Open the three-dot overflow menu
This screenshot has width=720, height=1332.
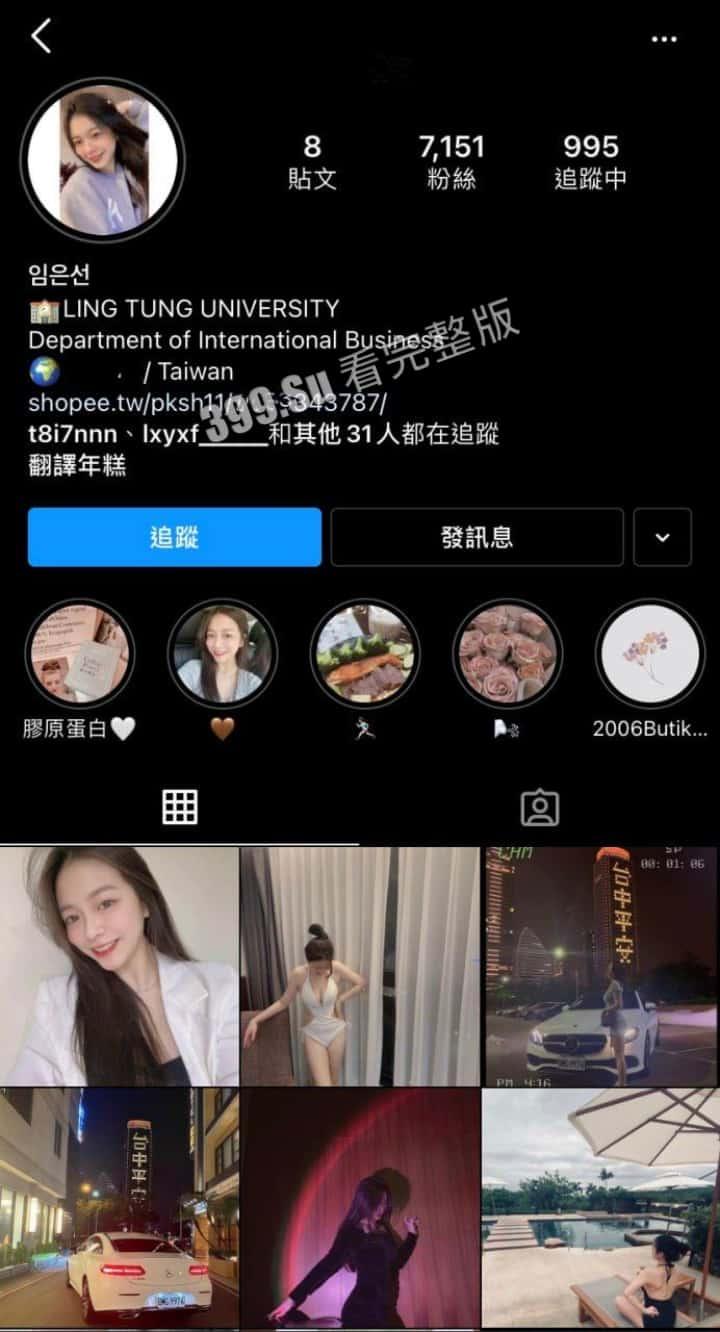click(664, 39)
